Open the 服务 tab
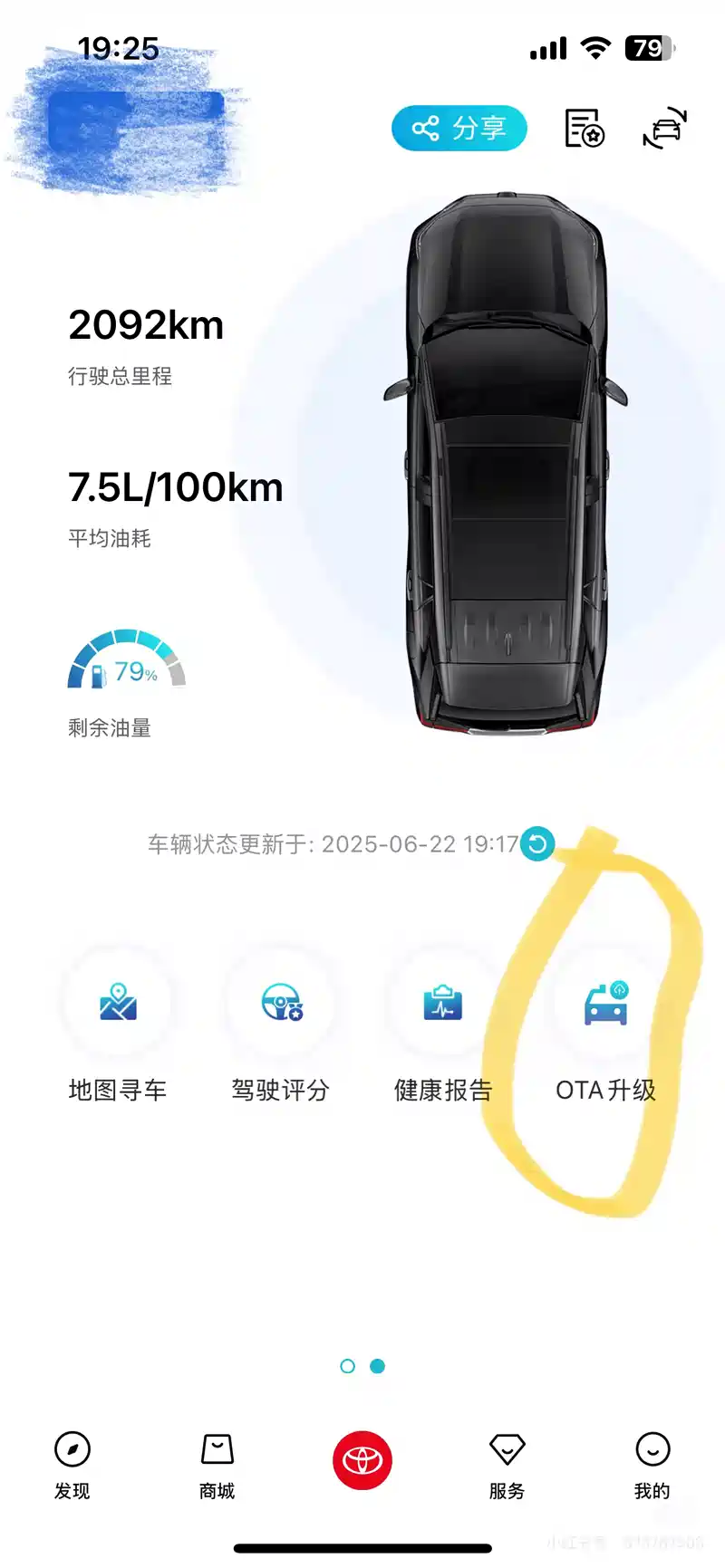This screenshot has width=725, height=1568. [x=507, y=1464]
